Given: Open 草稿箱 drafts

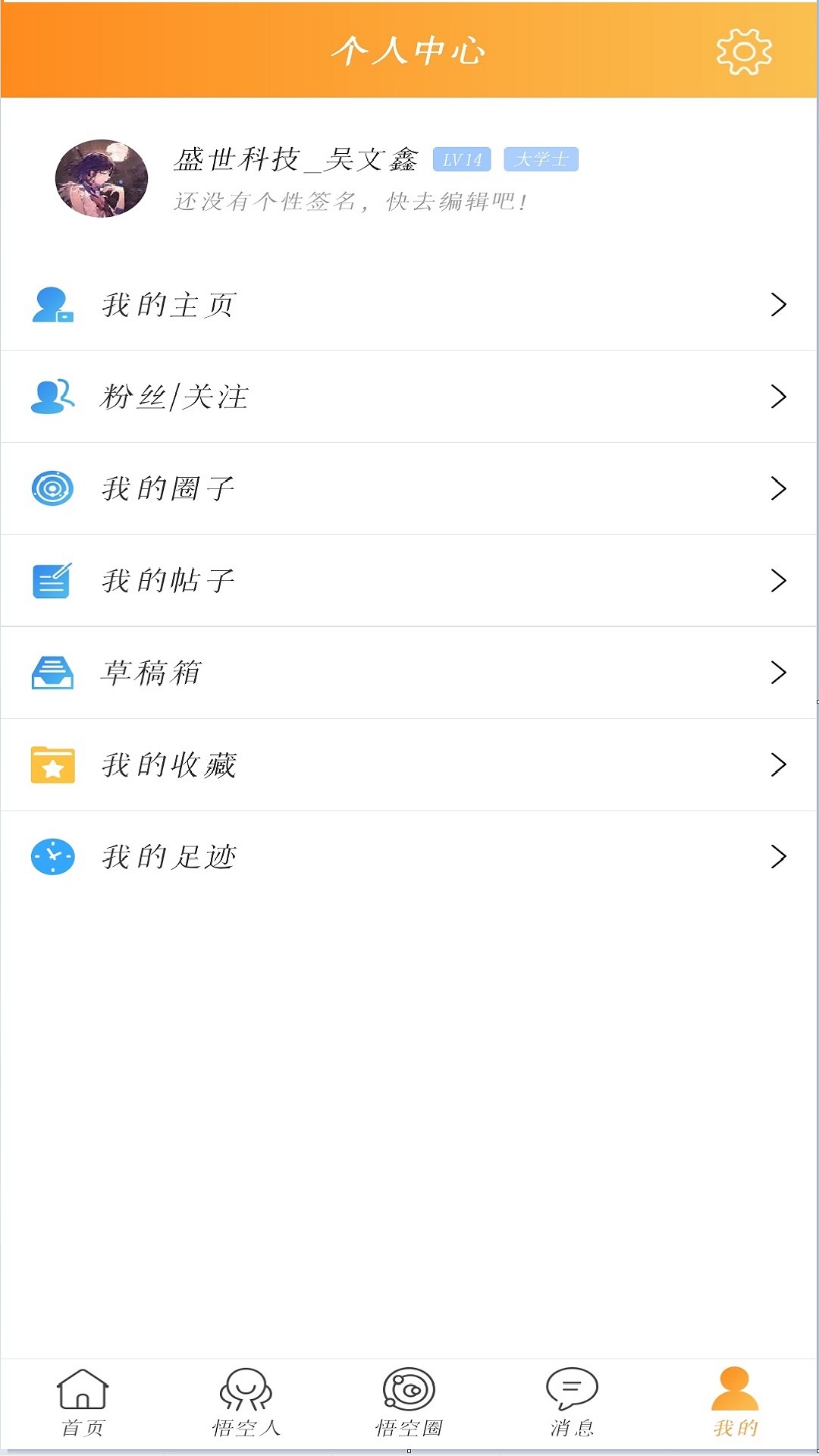Looking at the screenshot, I should pos(409,673).
